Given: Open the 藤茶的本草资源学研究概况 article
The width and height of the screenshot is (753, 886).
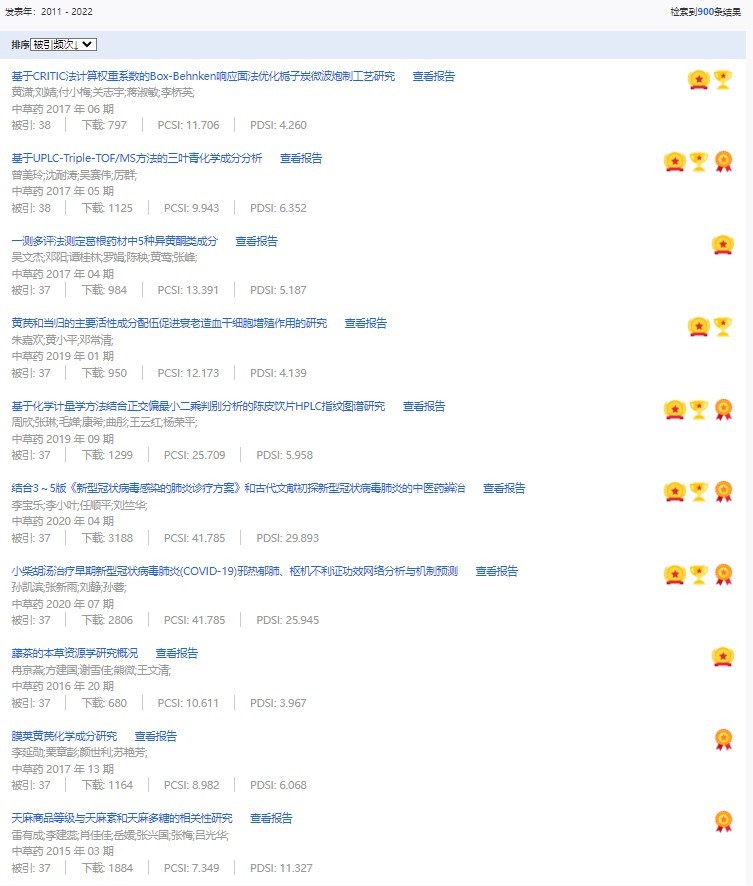Looking at the screenshot, I should coord(75,653).
